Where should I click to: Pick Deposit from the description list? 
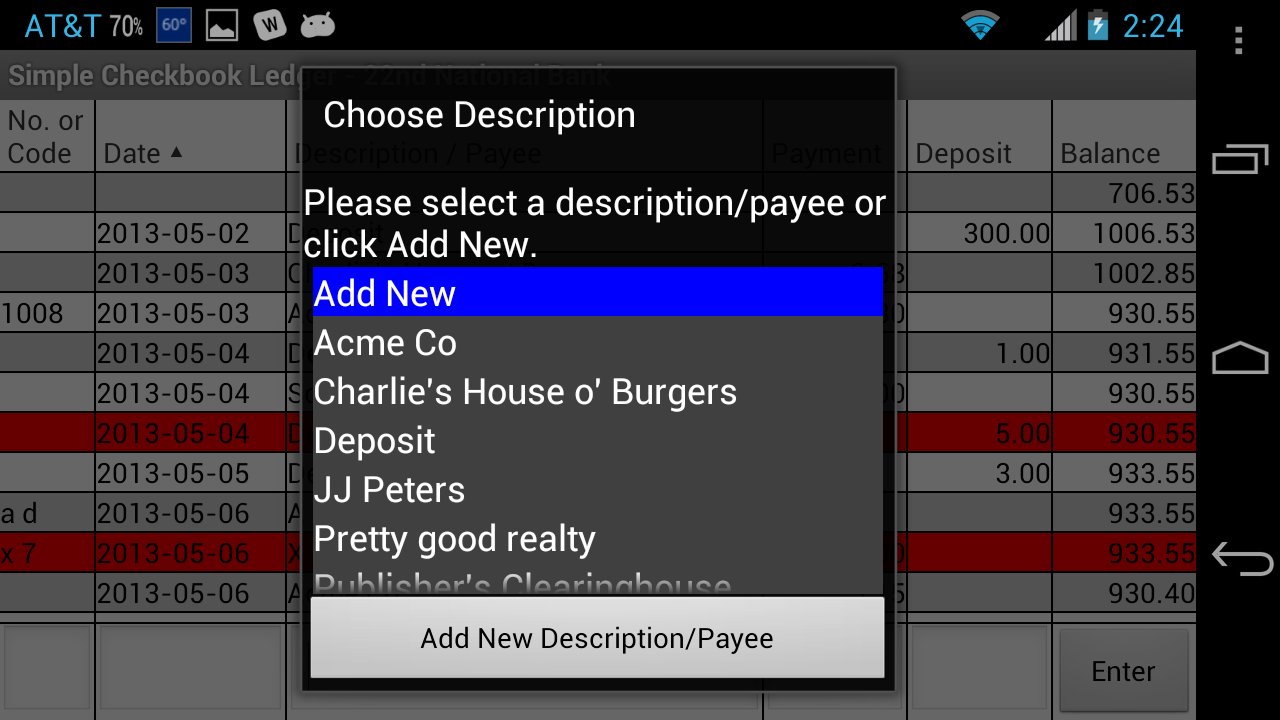[x=597, y=441]
